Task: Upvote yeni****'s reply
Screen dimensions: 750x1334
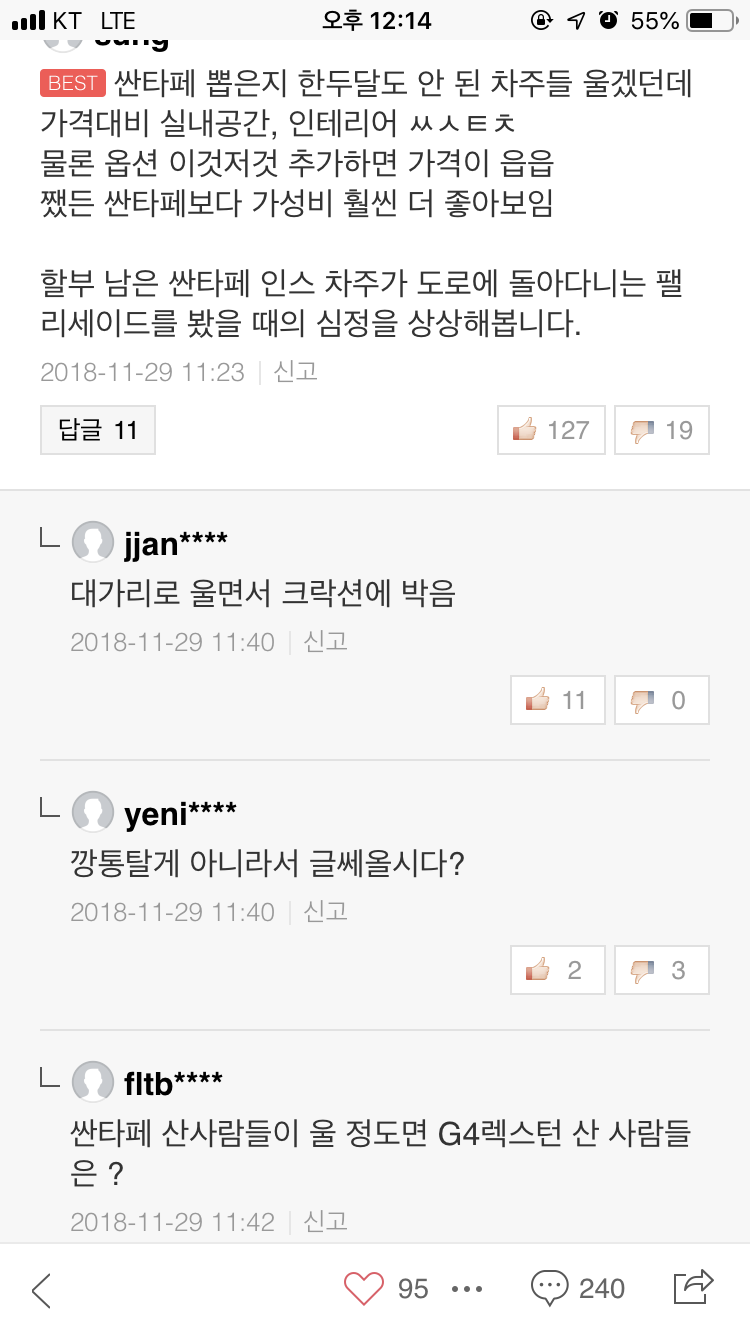Action: 558,970
